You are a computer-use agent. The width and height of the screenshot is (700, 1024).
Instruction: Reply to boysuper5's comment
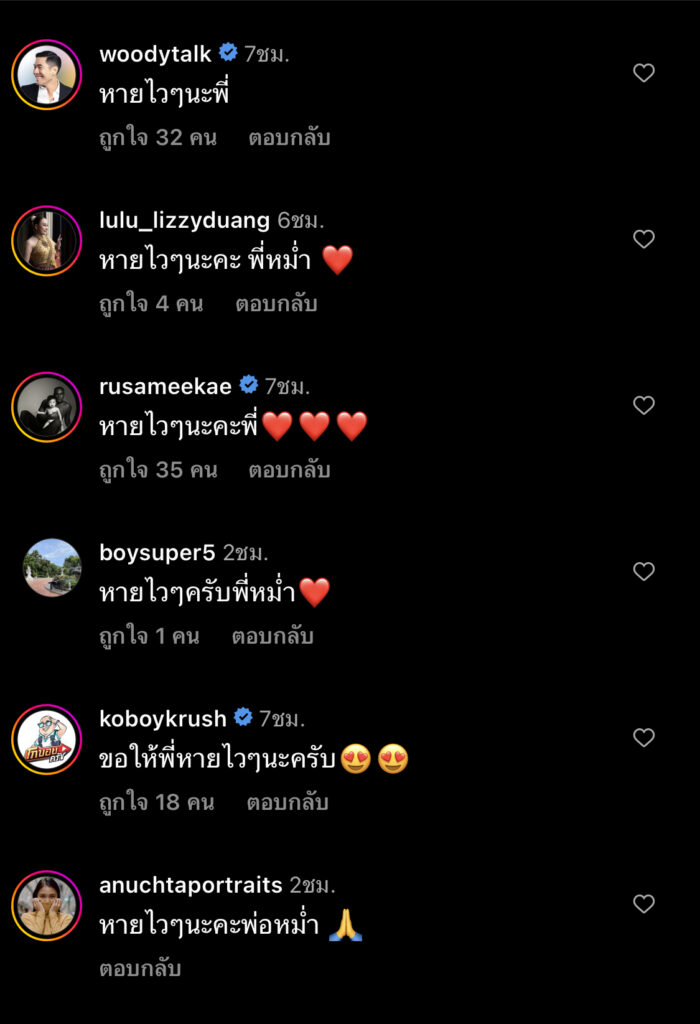click(x=272, y=636)
